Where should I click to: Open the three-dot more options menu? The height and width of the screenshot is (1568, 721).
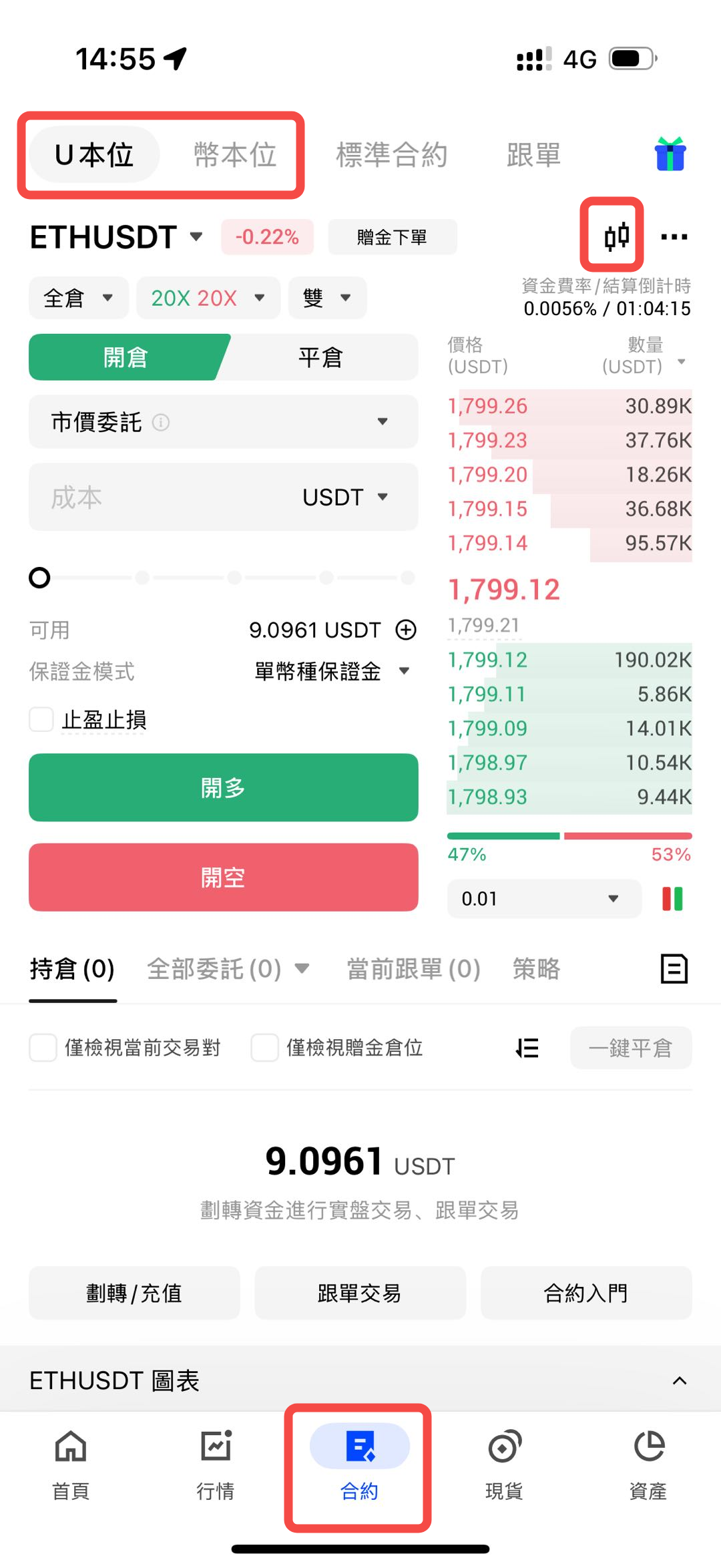point(674,237)
